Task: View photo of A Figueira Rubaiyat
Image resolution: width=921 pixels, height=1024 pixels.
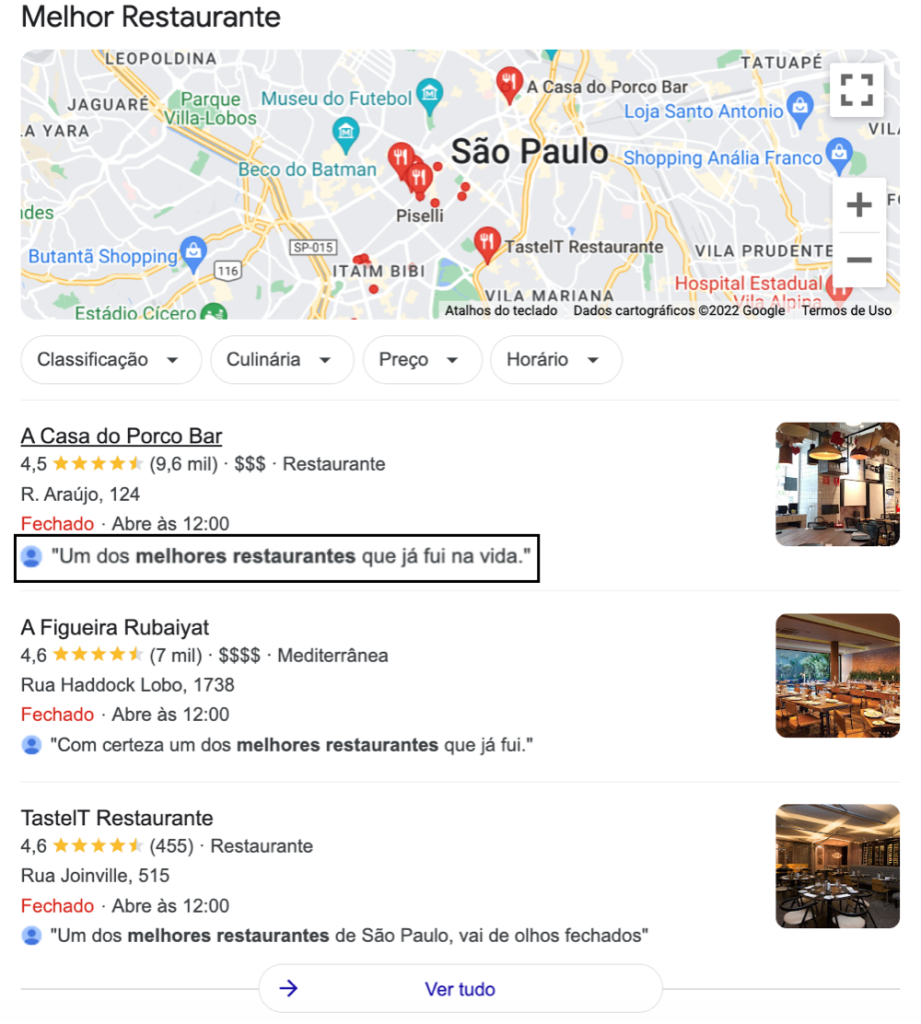Action: pyautogui.click(x=837, y=675)
